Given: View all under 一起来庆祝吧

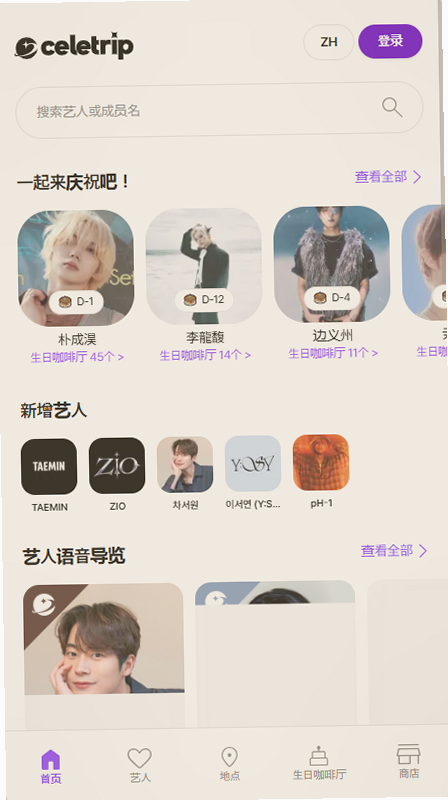Looking at the screenshot, I should tap(388, 177).
